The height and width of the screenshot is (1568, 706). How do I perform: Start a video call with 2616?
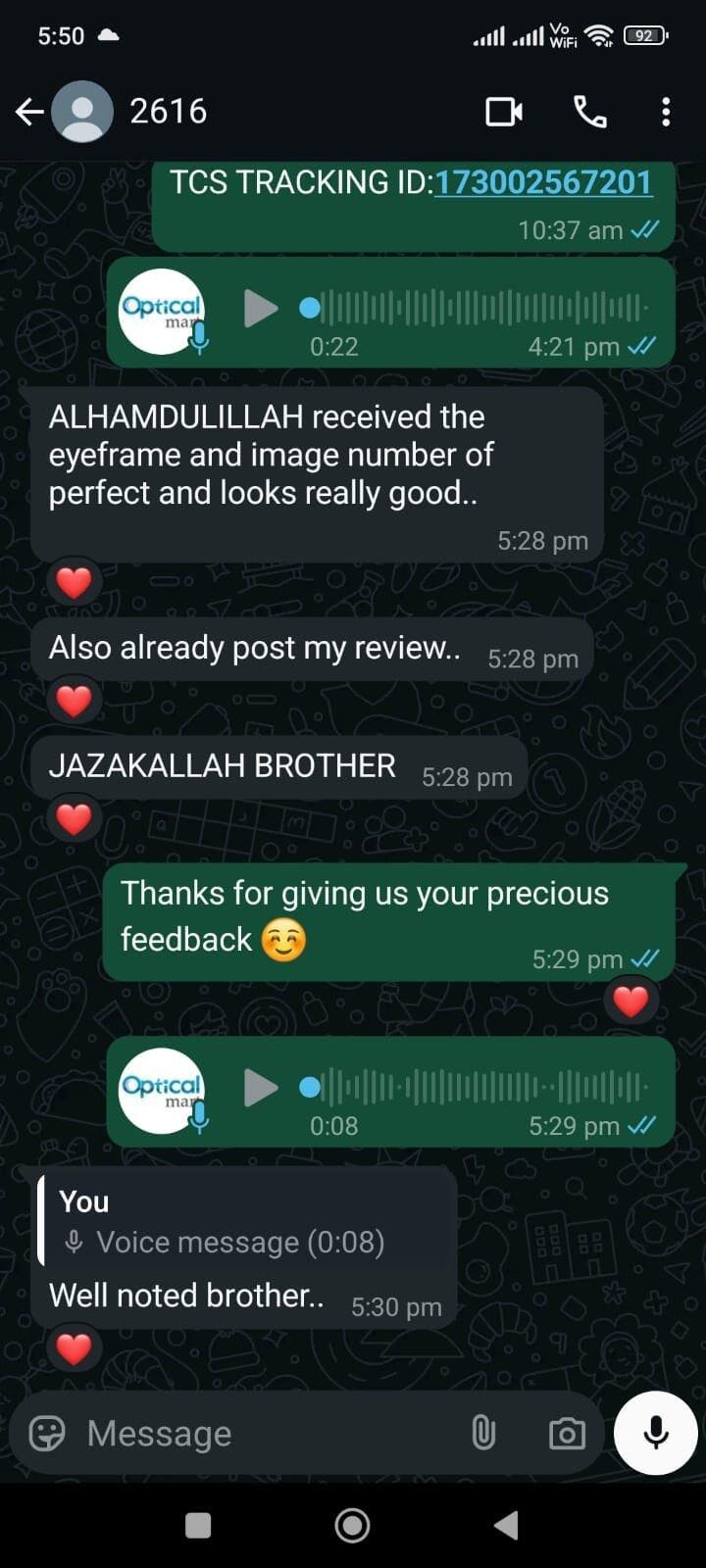click(x=504, y=112)
